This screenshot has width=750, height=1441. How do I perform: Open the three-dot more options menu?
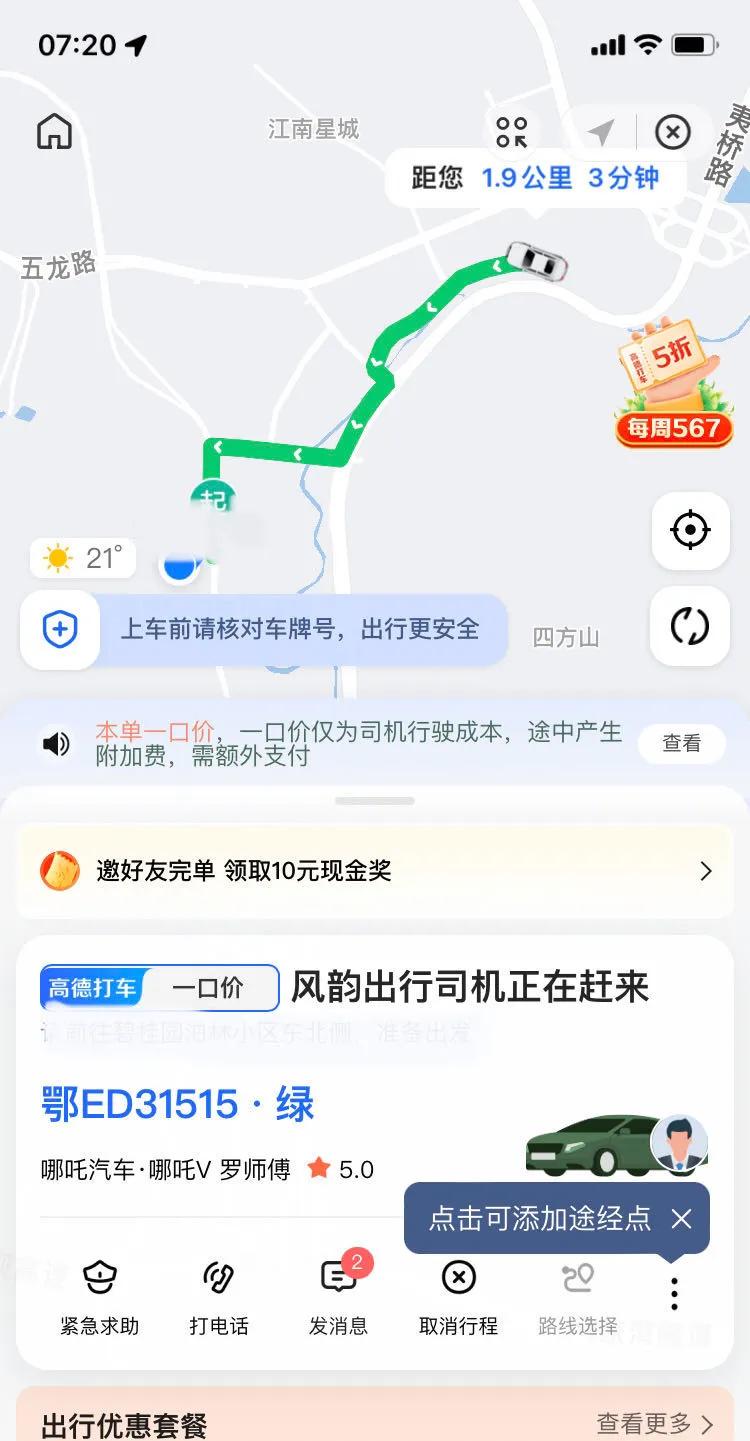[x=674, y=1293]
